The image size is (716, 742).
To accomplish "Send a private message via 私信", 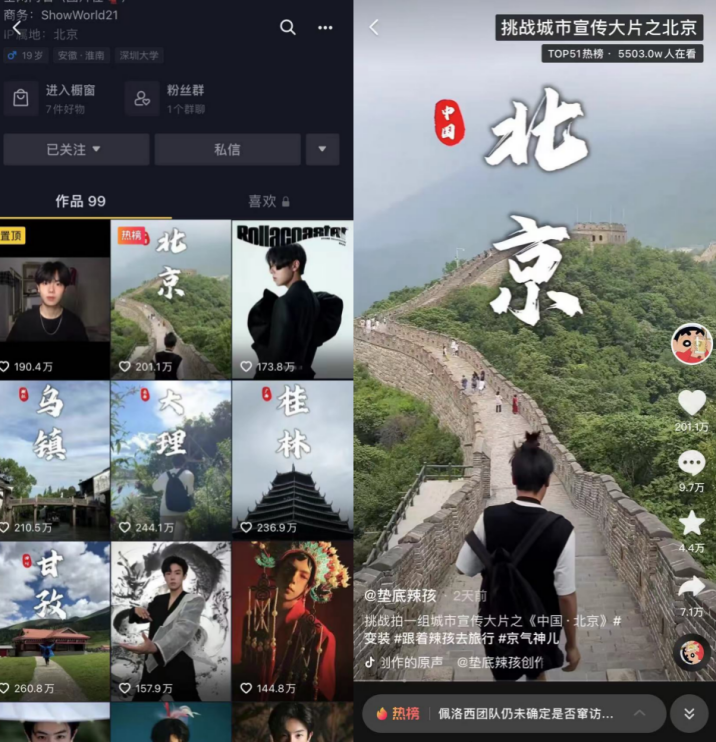I will click(227, 150).
